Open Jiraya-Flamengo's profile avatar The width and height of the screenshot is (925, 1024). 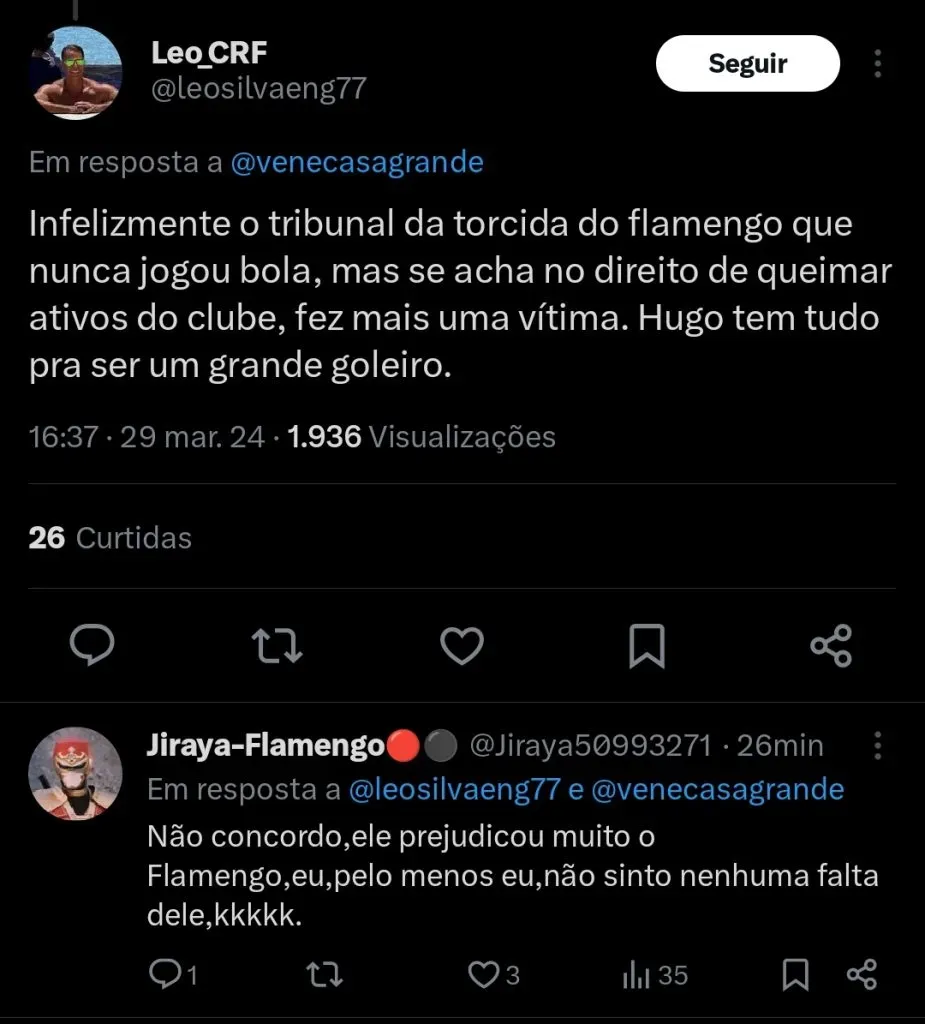click(75, 774)
